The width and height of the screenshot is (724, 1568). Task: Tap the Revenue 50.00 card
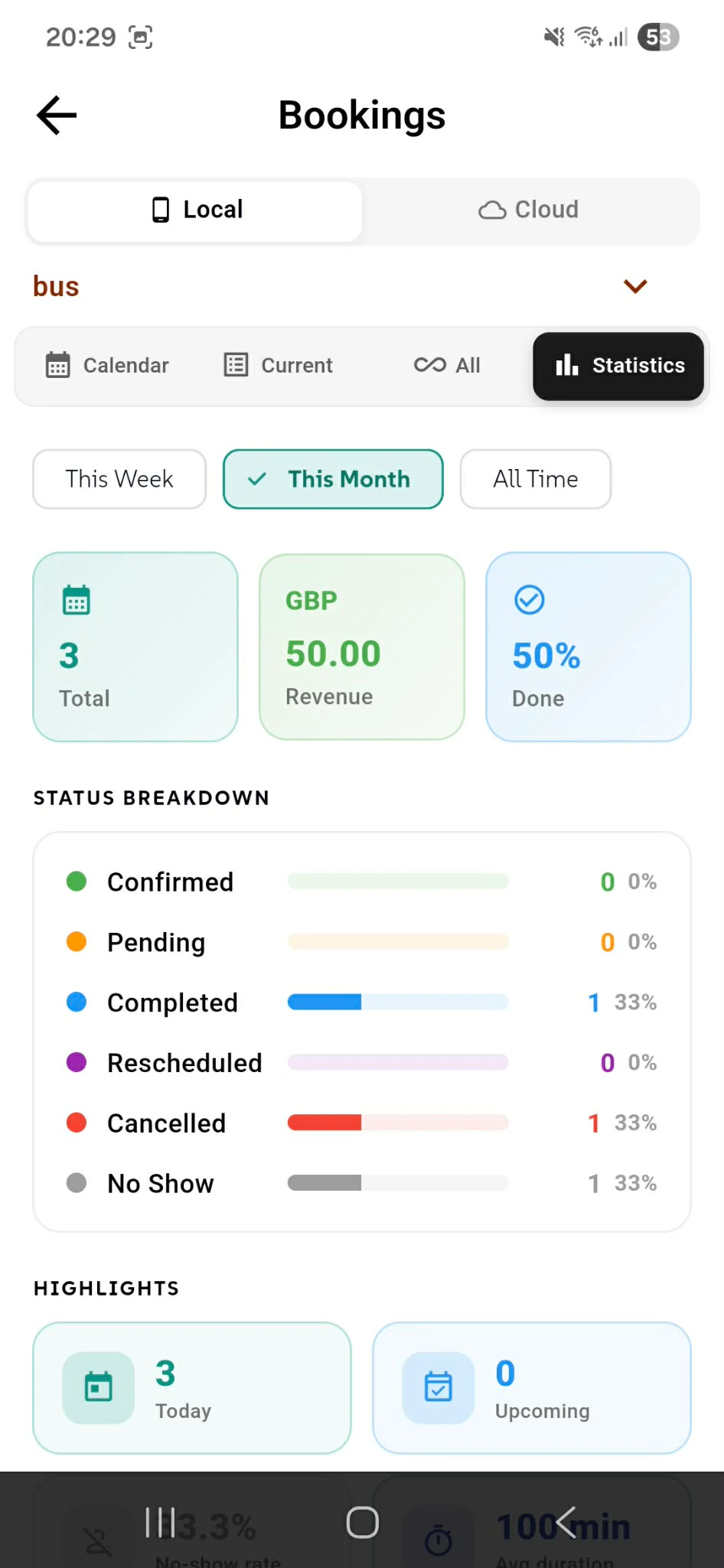click(x=360, y=647)
